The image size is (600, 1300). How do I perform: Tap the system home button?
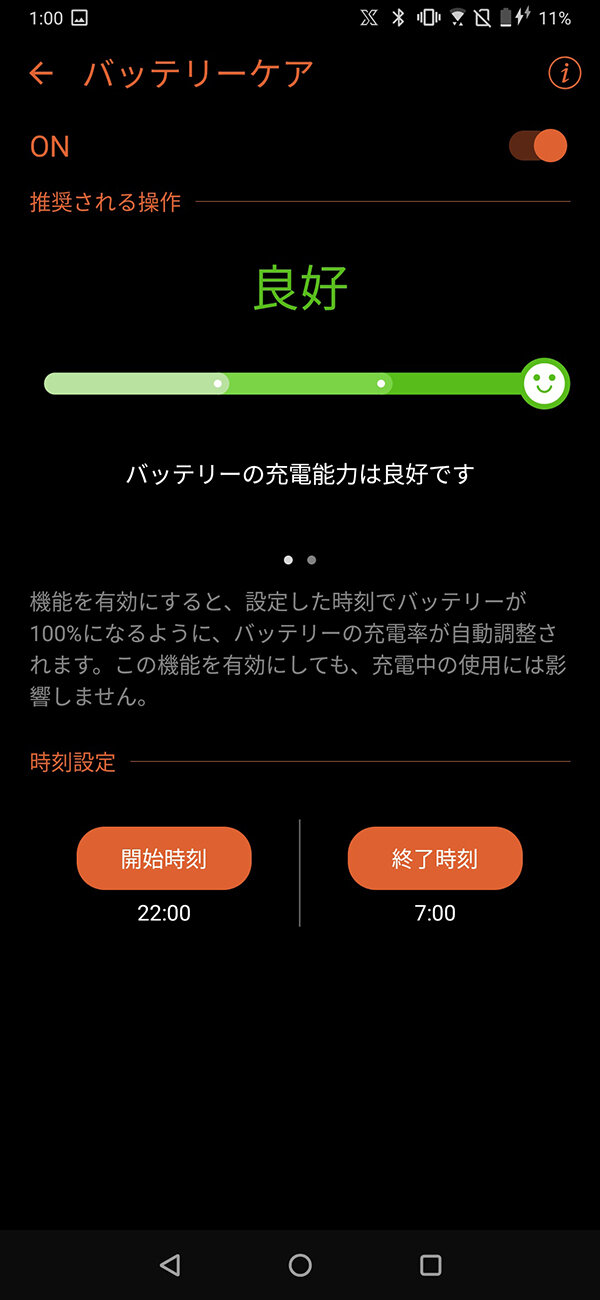tap(300, 1265)
